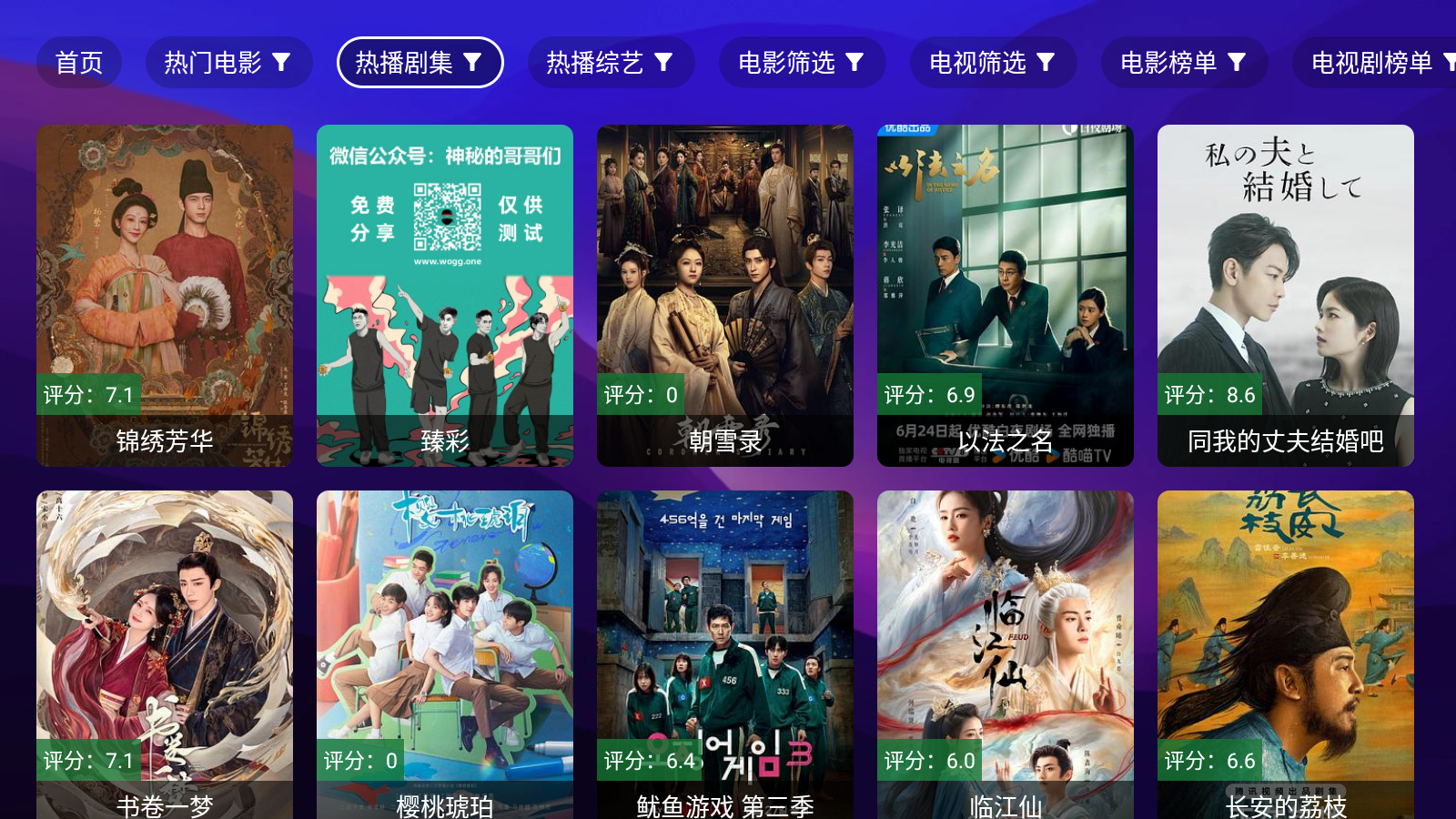Open the drama 书卷一梦
Image resolution: width=1456 pixels, height=819 pixels.
(x=165, y=655)
